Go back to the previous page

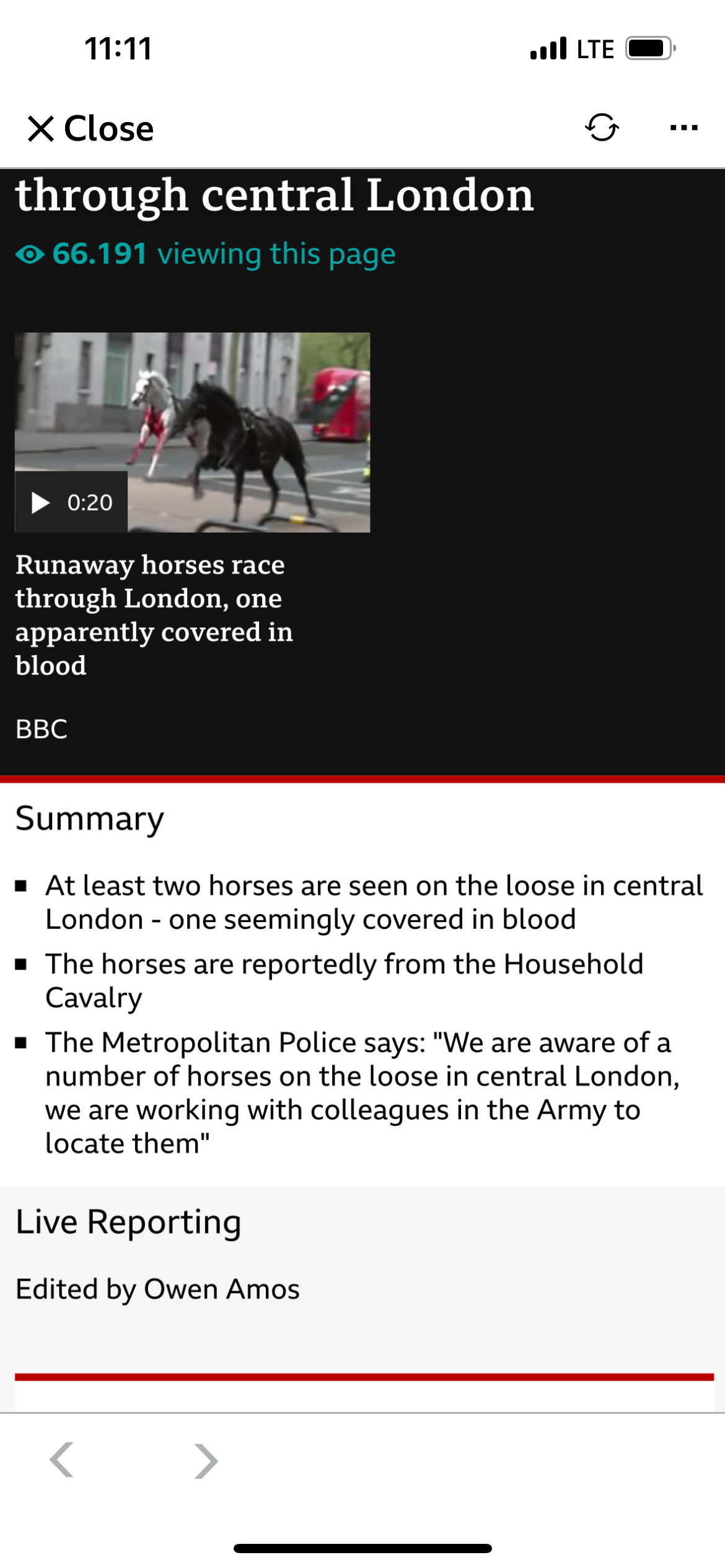pos(62,1460)
